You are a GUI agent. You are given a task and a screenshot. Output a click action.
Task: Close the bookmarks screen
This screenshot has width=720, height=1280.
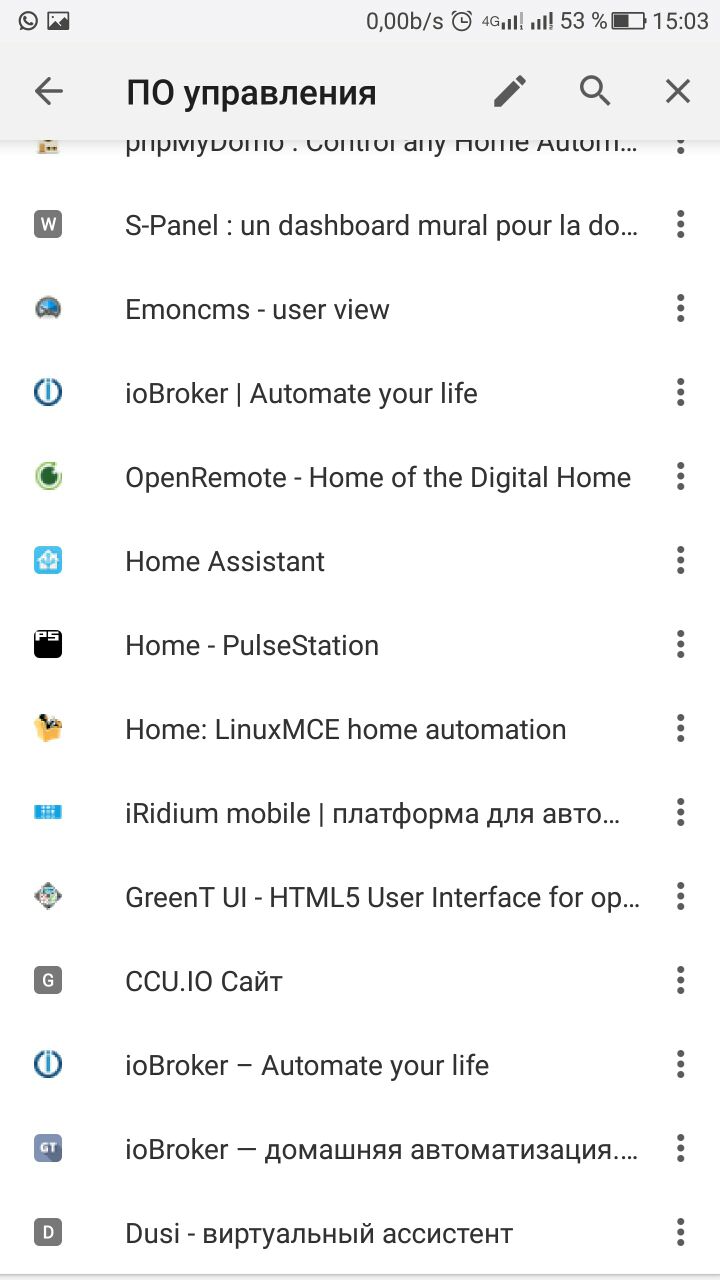tap(678, 92)
